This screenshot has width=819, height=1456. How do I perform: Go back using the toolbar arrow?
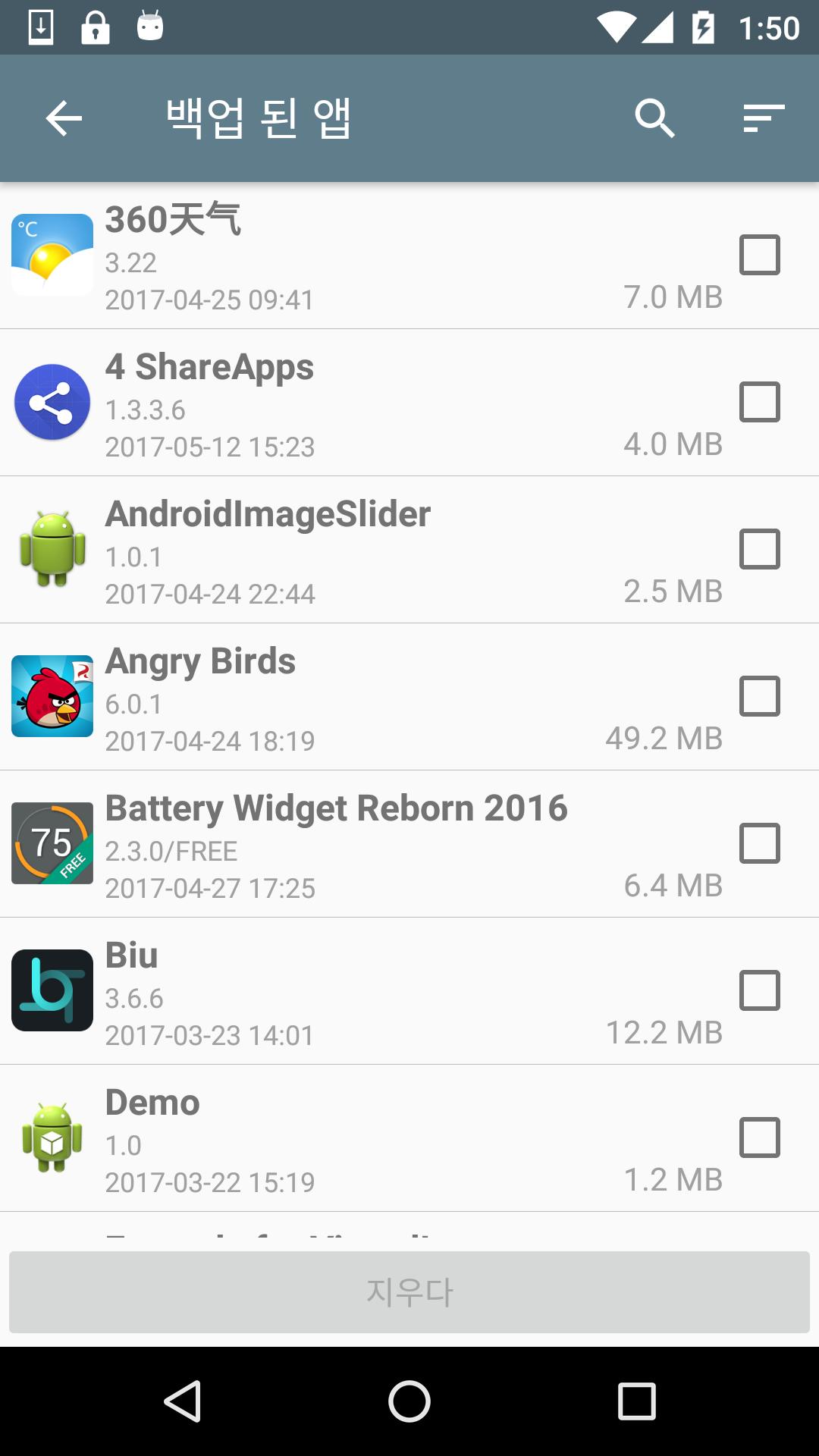tap(64, 118)
